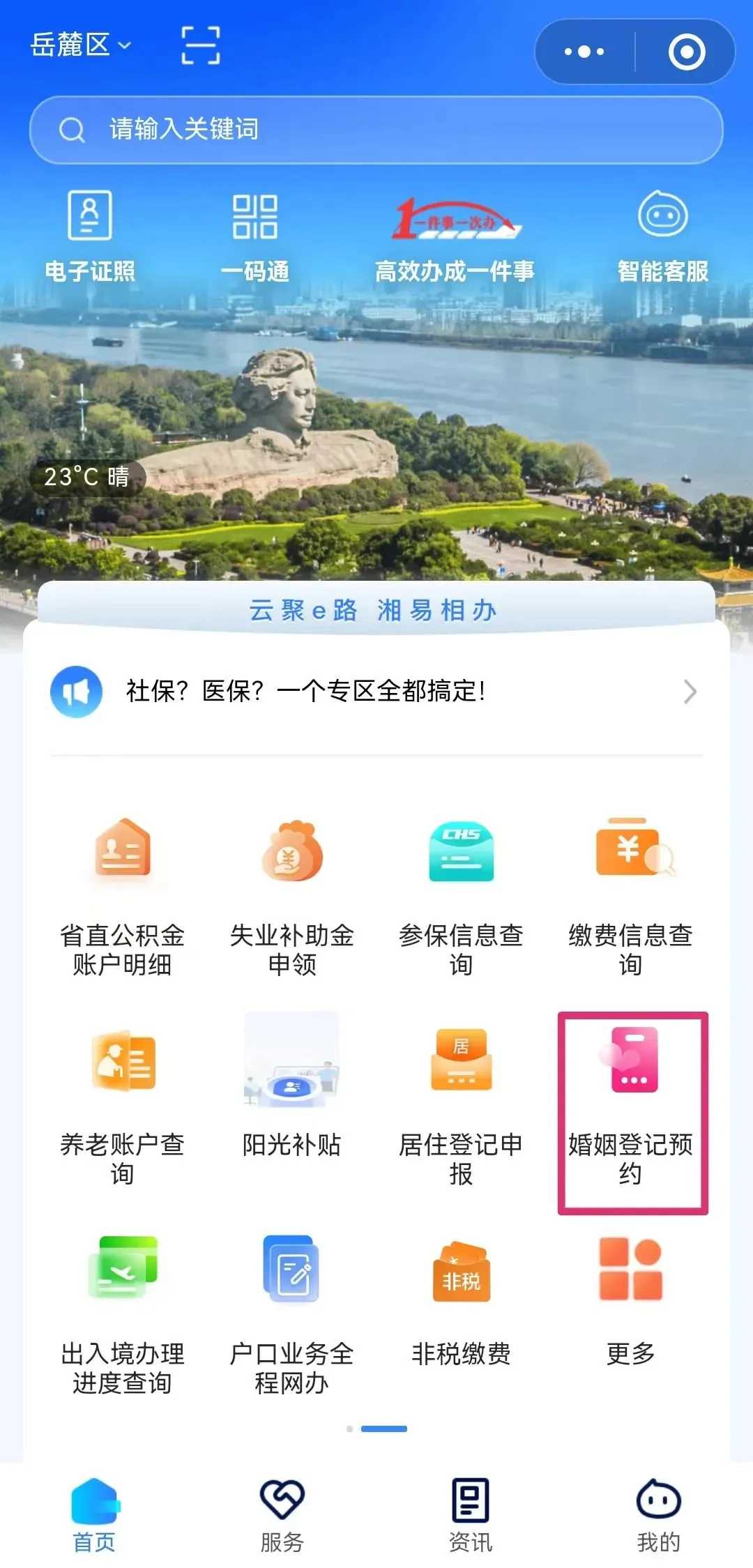This screenshot has height=1568, width=753.
Task: Open the 岳麓区 district selector
Action: point(80,46)
